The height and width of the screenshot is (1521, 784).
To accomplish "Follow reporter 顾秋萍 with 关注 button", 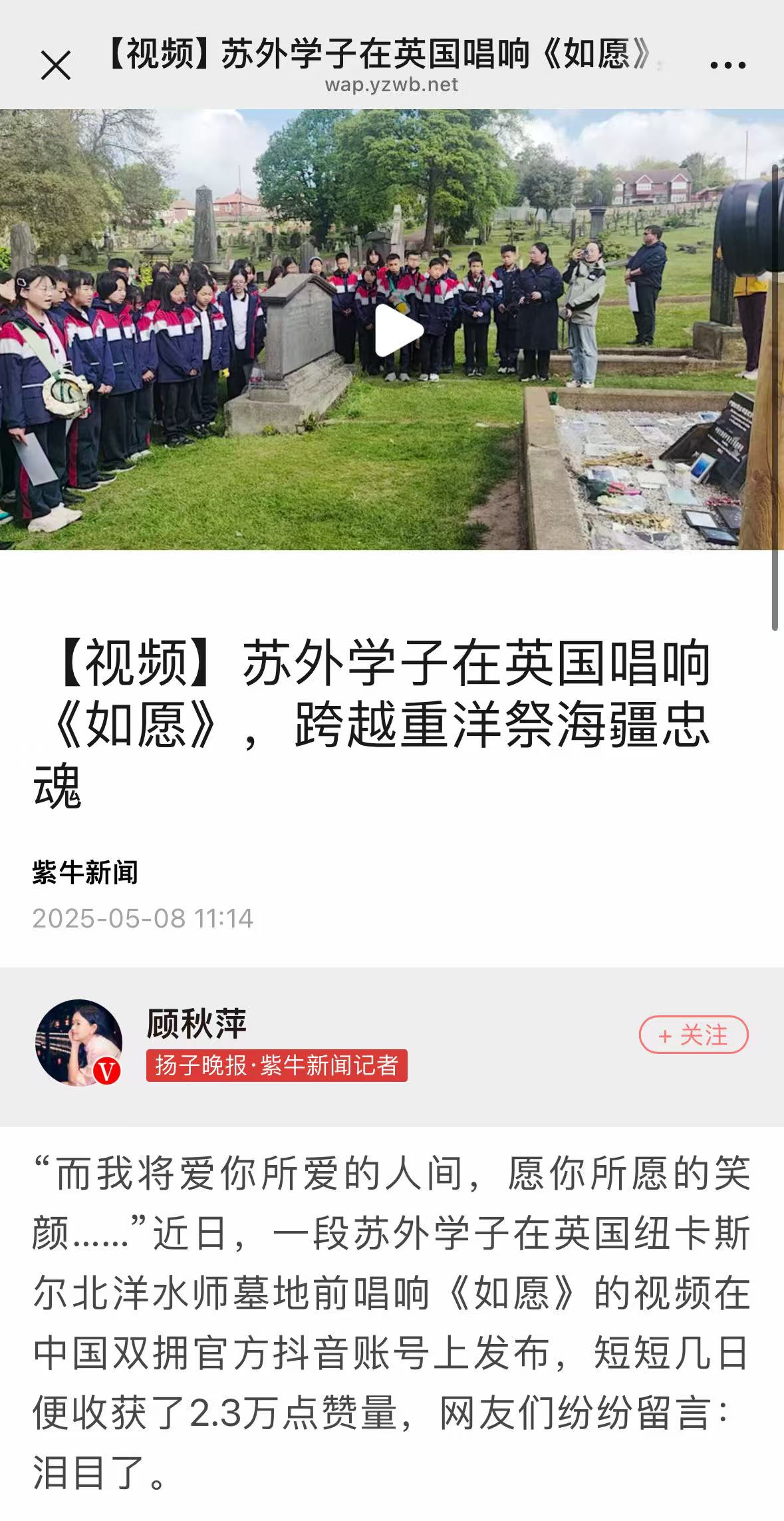I will tap(694, 1035).
